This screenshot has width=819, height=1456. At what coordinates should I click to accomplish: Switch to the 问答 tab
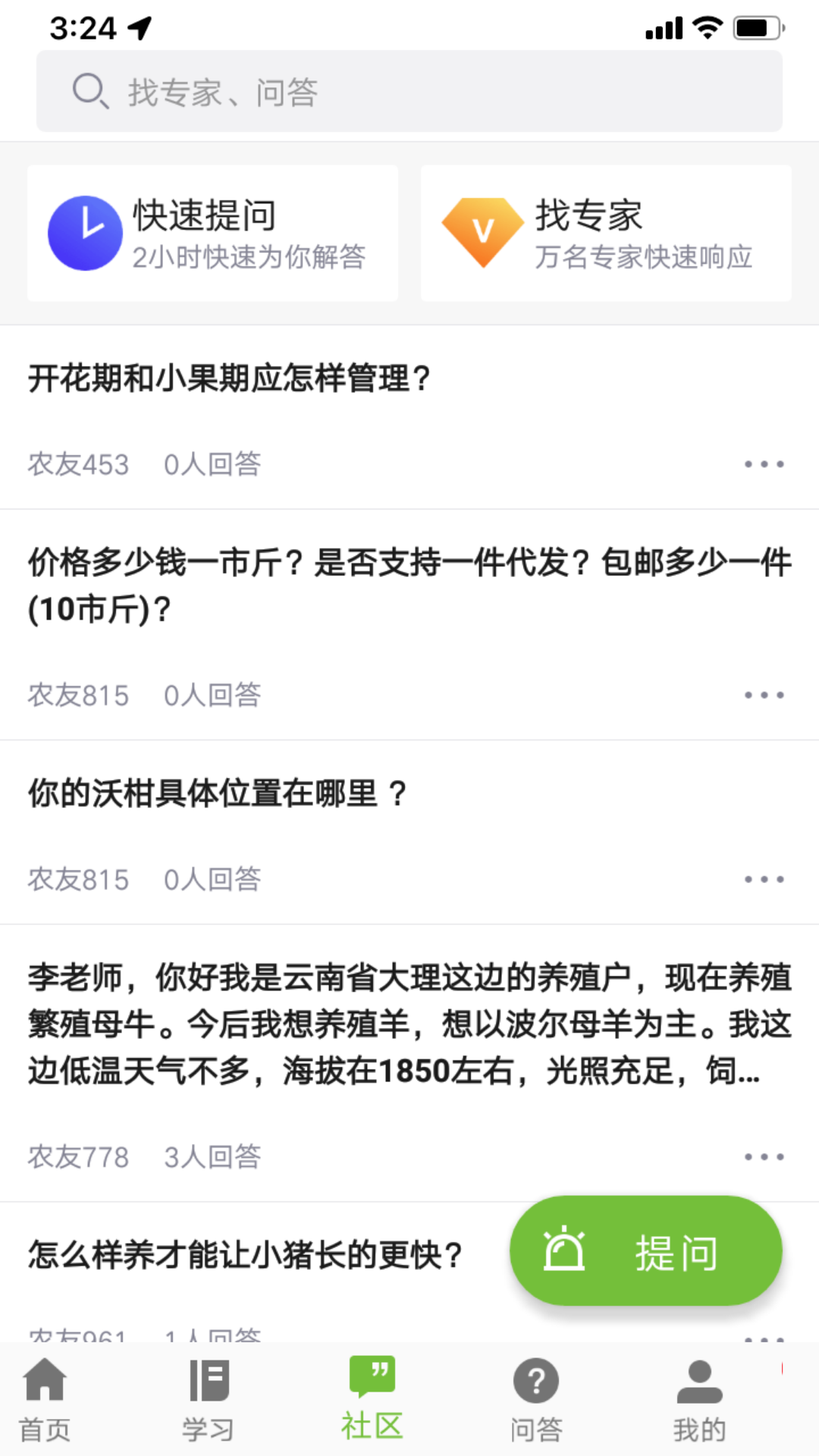535,1403
